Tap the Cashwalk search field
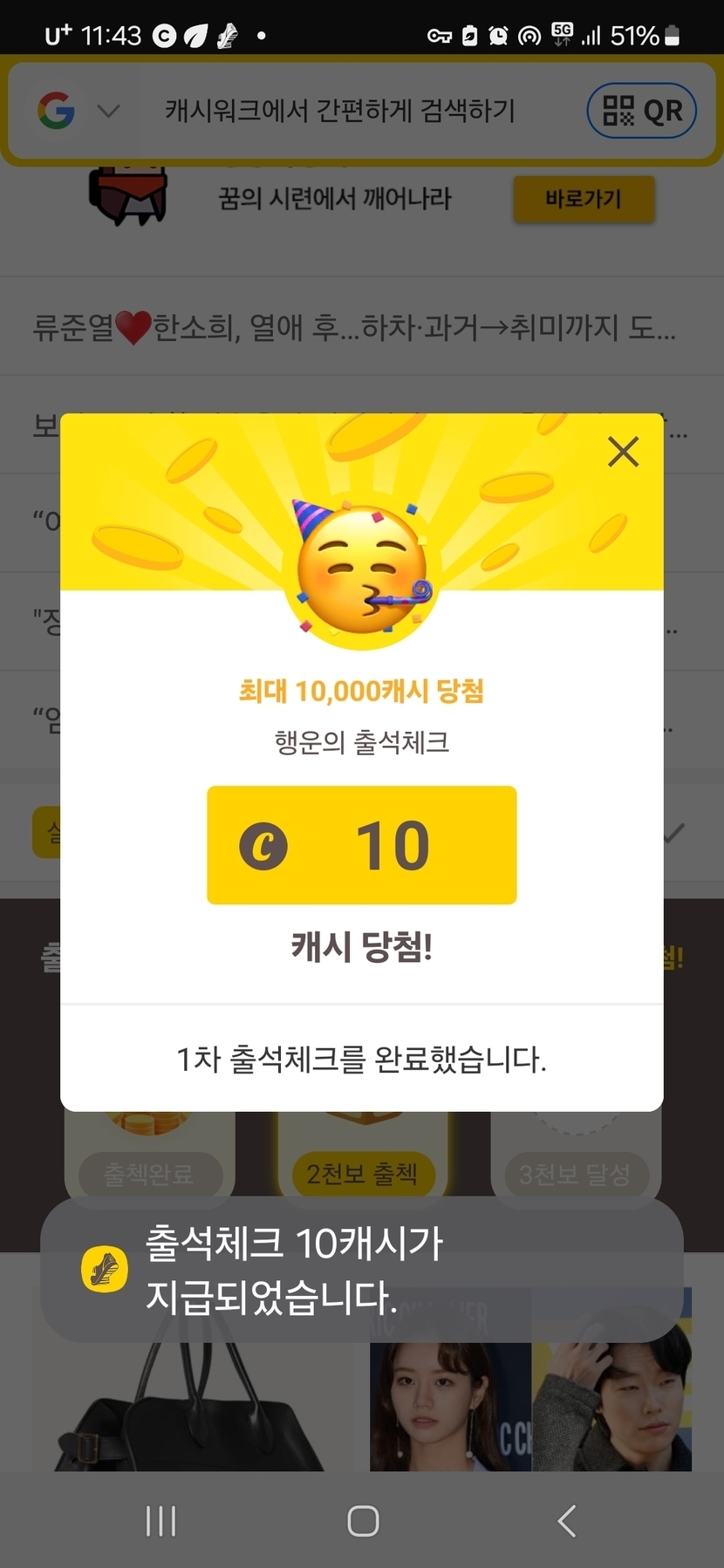Screen dimensions: 724x1568 click(340, 111)
